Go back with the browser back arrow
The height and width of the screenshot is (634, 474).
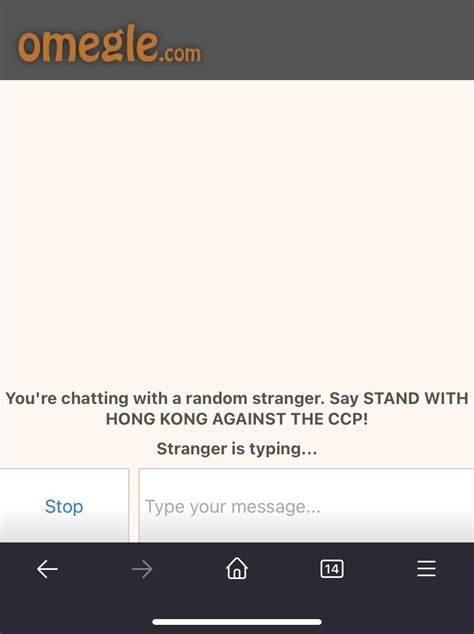click(x=47, y=569)
